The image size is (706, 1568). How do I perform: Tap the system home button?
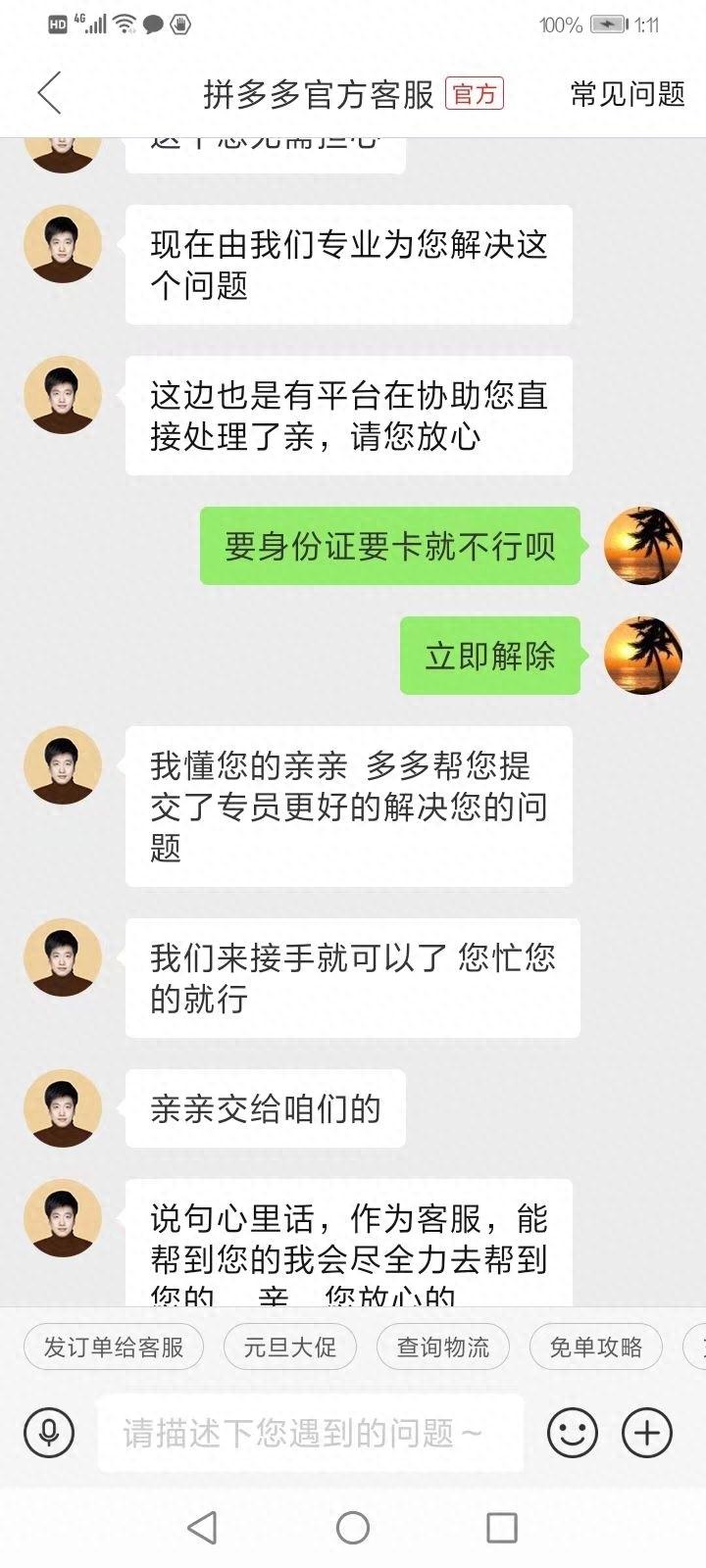[x=353, y=1527]
